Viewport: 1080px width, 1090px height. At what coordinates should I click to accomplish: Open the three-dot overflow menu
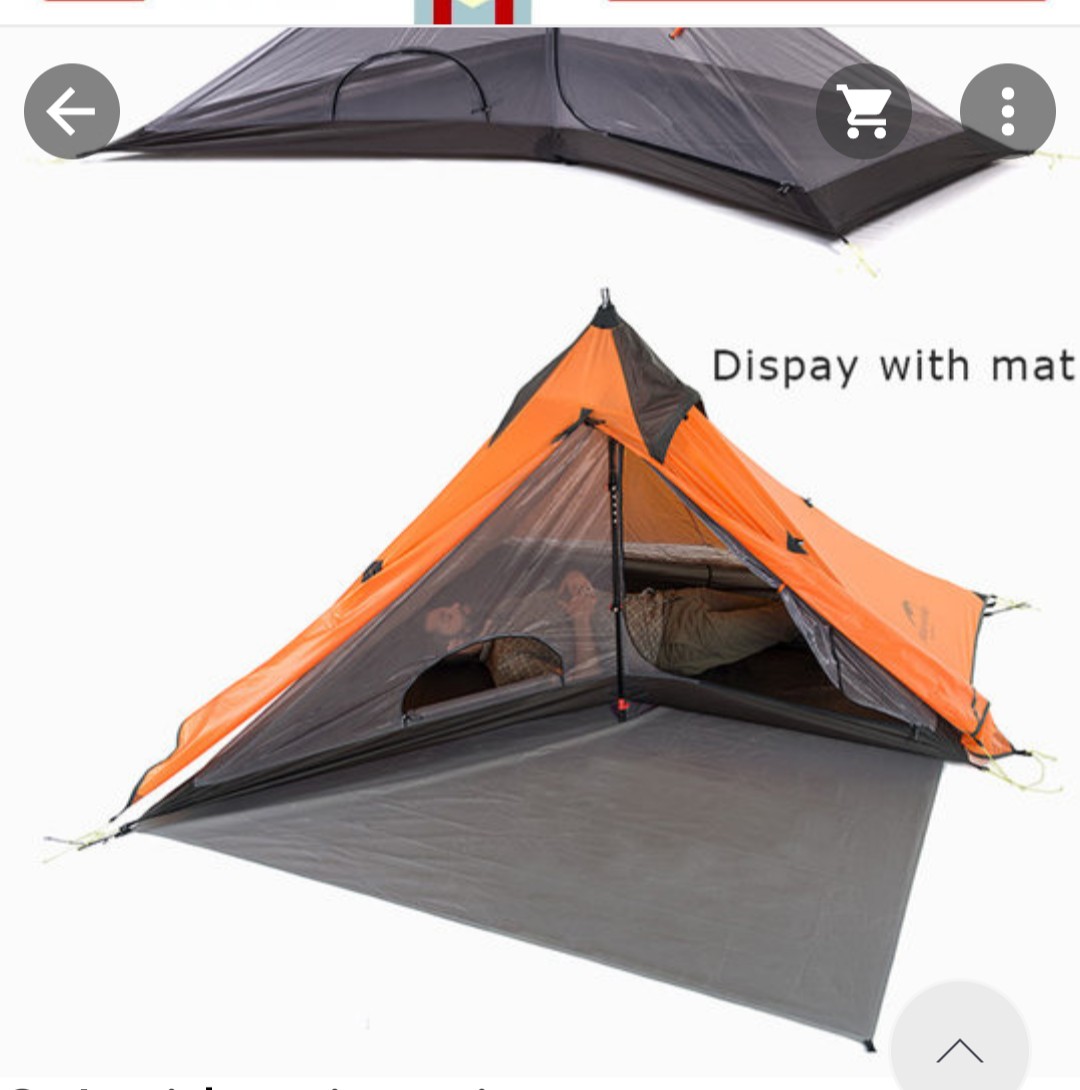point(1007,111)
